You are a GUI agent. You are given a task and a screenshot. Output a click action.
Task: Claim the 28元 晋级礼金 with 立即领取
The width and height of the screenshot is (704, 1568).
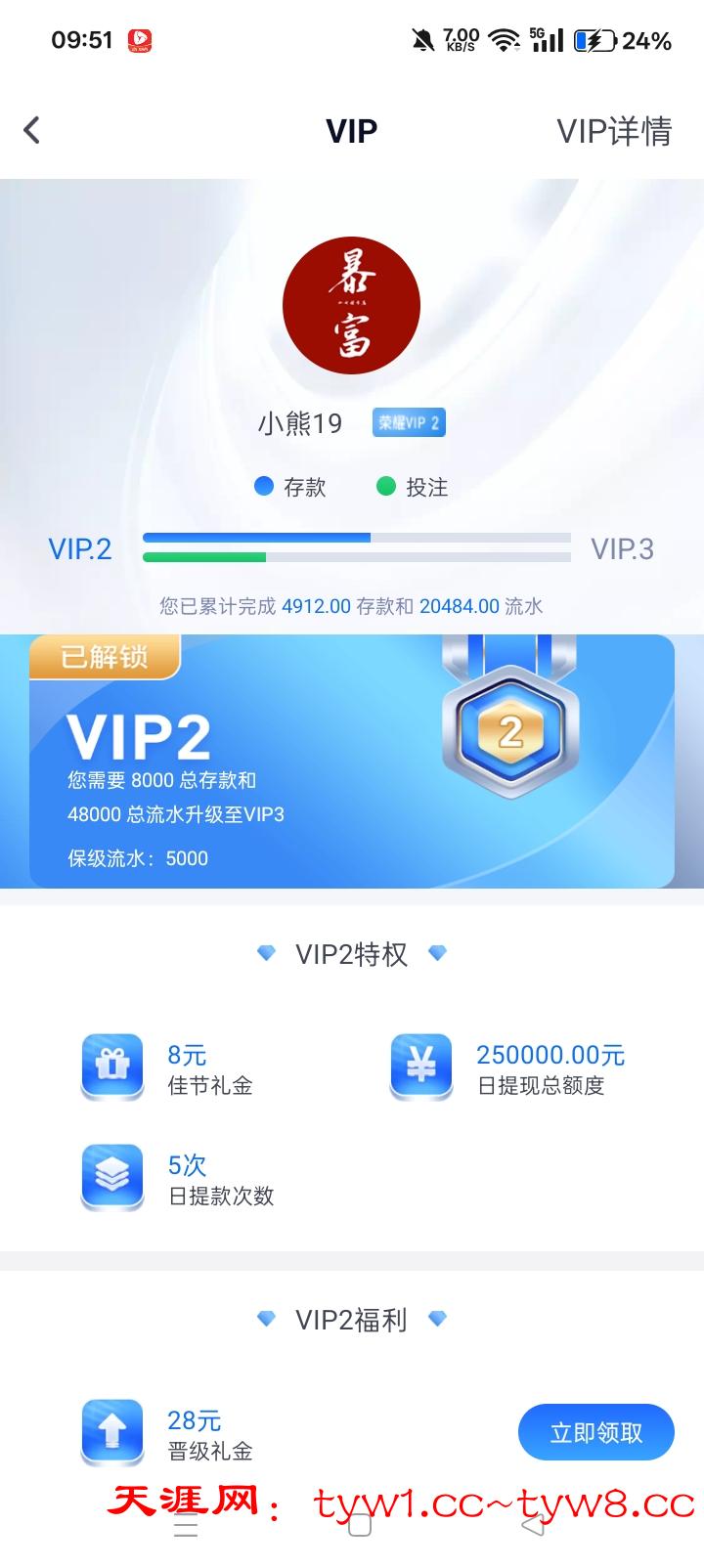(x=595, y=1432)
